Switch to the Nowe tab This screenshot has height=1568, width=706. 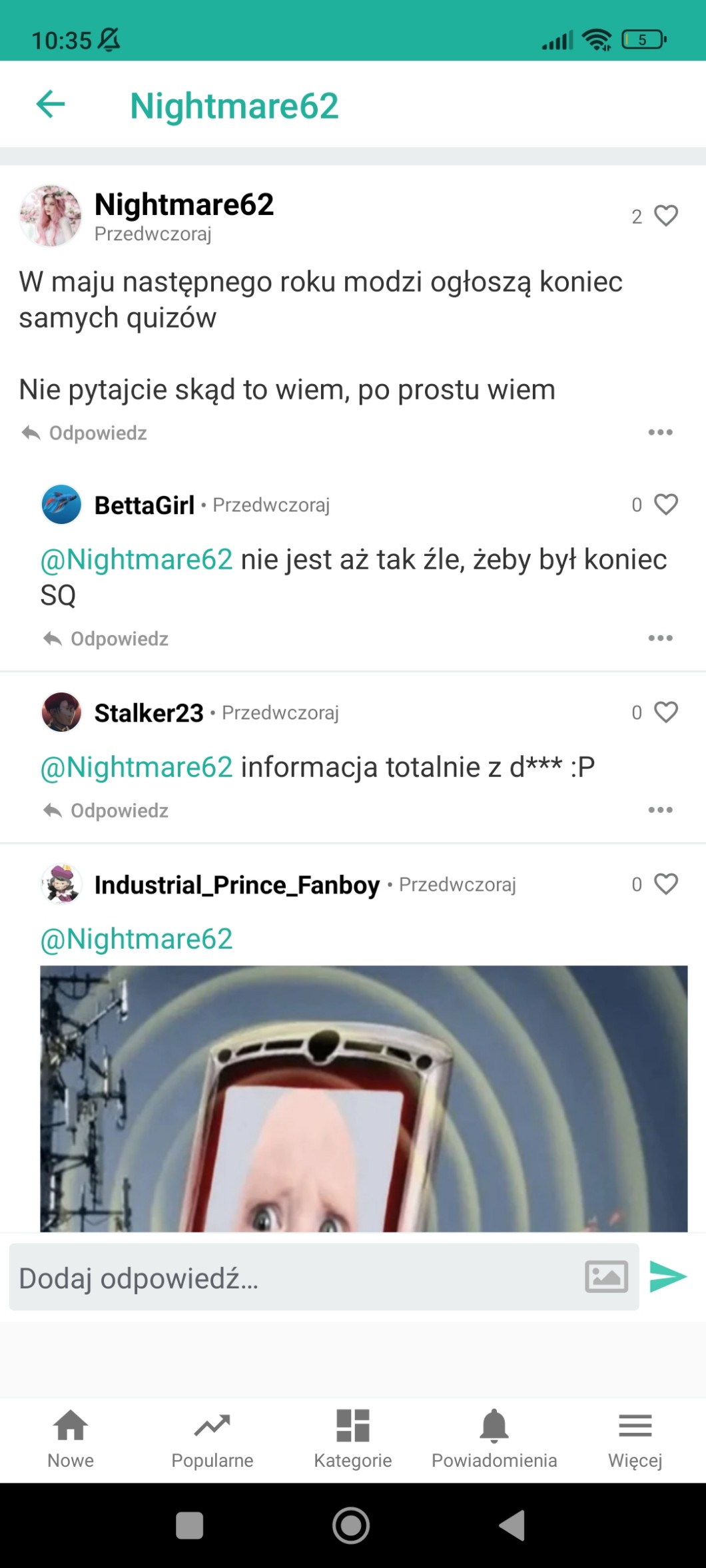pos(71,1438)
